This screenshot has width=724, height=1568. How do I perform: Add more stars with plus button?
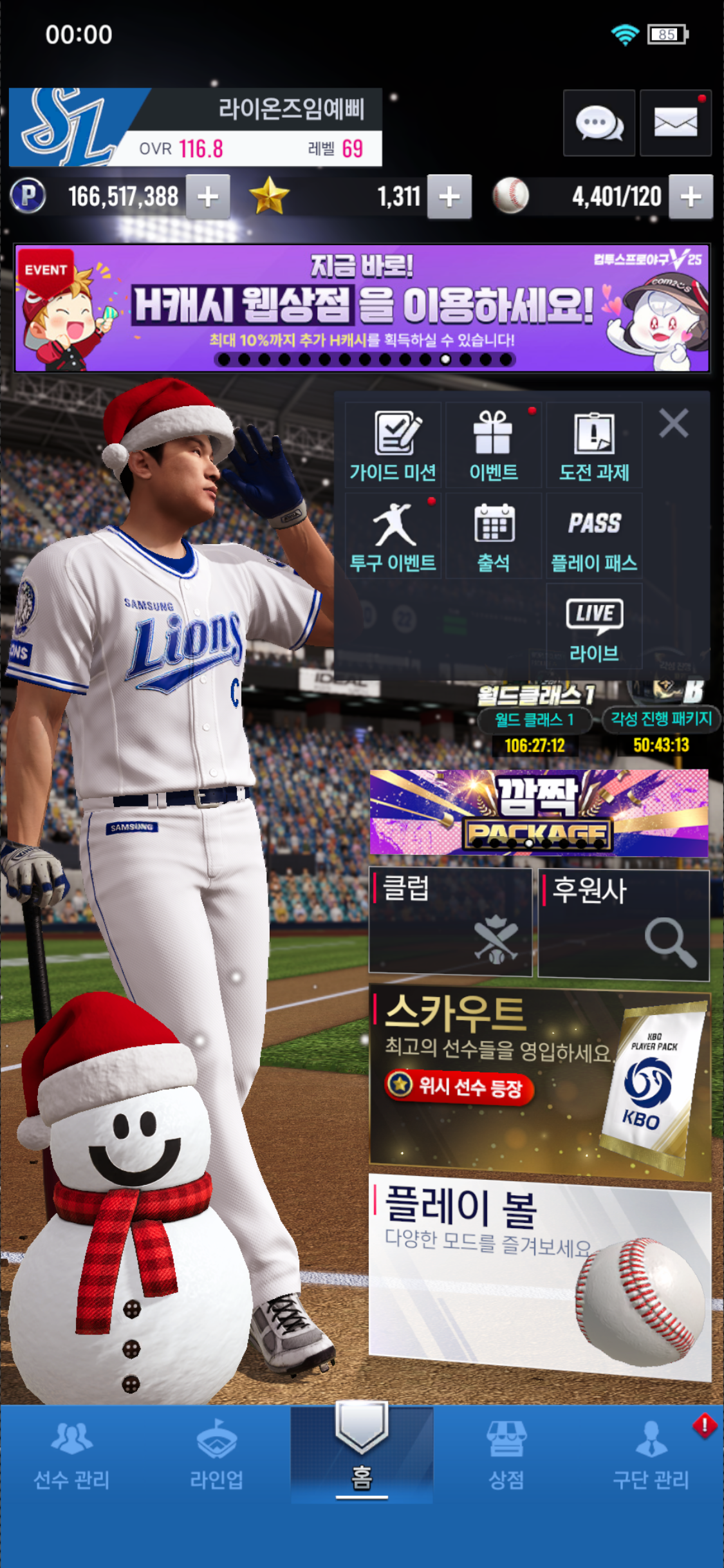click(x=449, y=197)
